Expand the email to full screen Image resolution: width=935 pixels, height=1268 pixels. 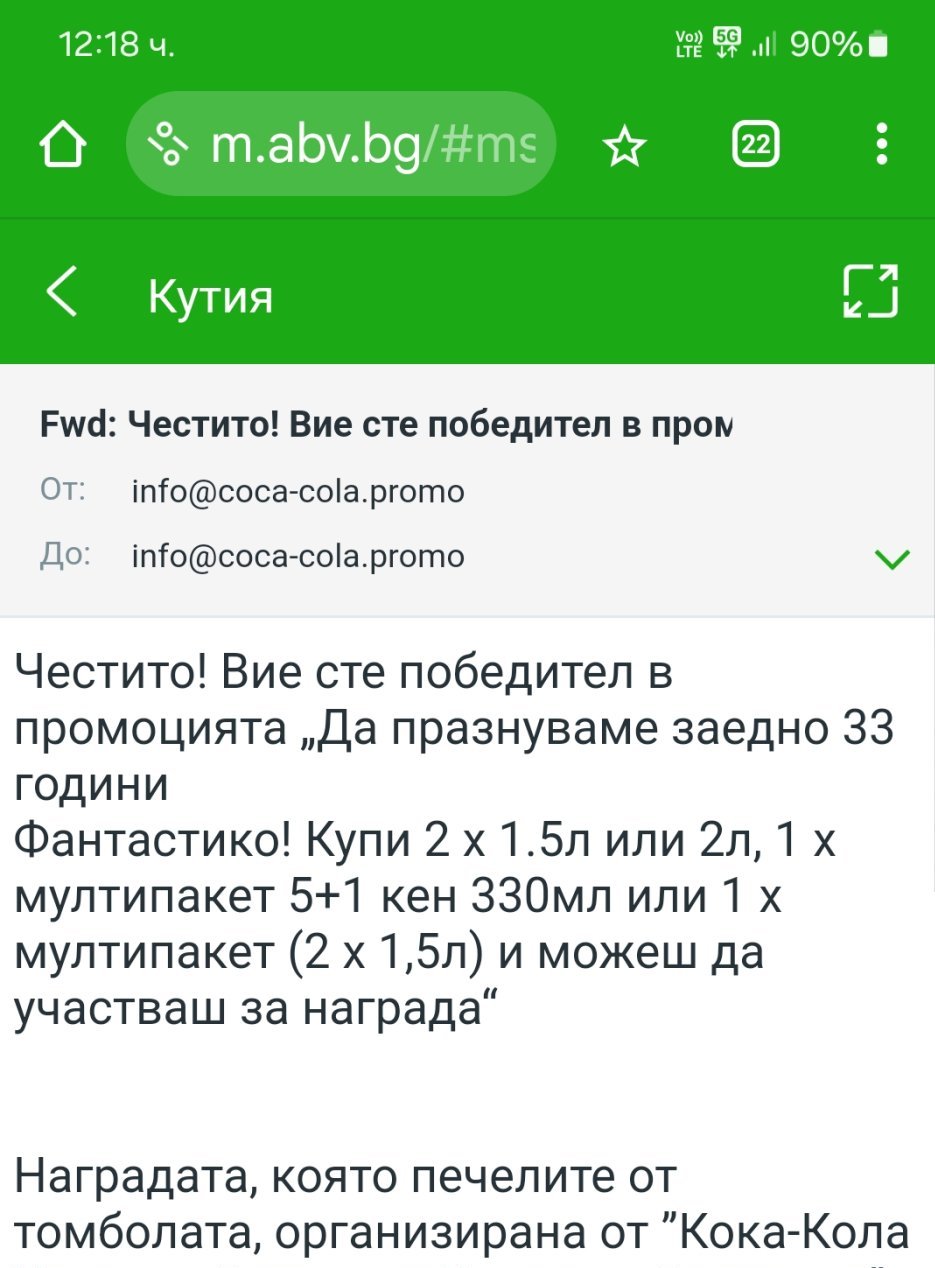point(871,294)
